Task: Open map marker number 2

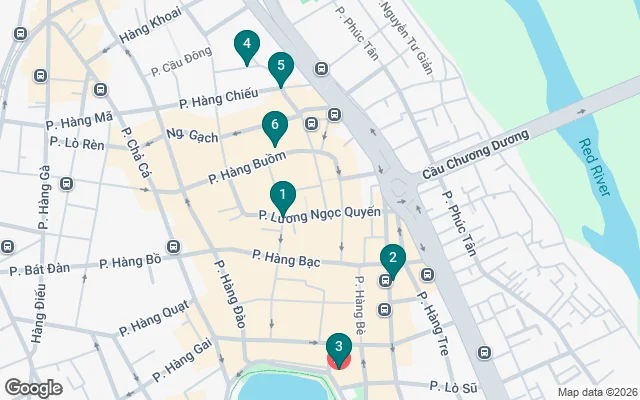Action: 392,258
